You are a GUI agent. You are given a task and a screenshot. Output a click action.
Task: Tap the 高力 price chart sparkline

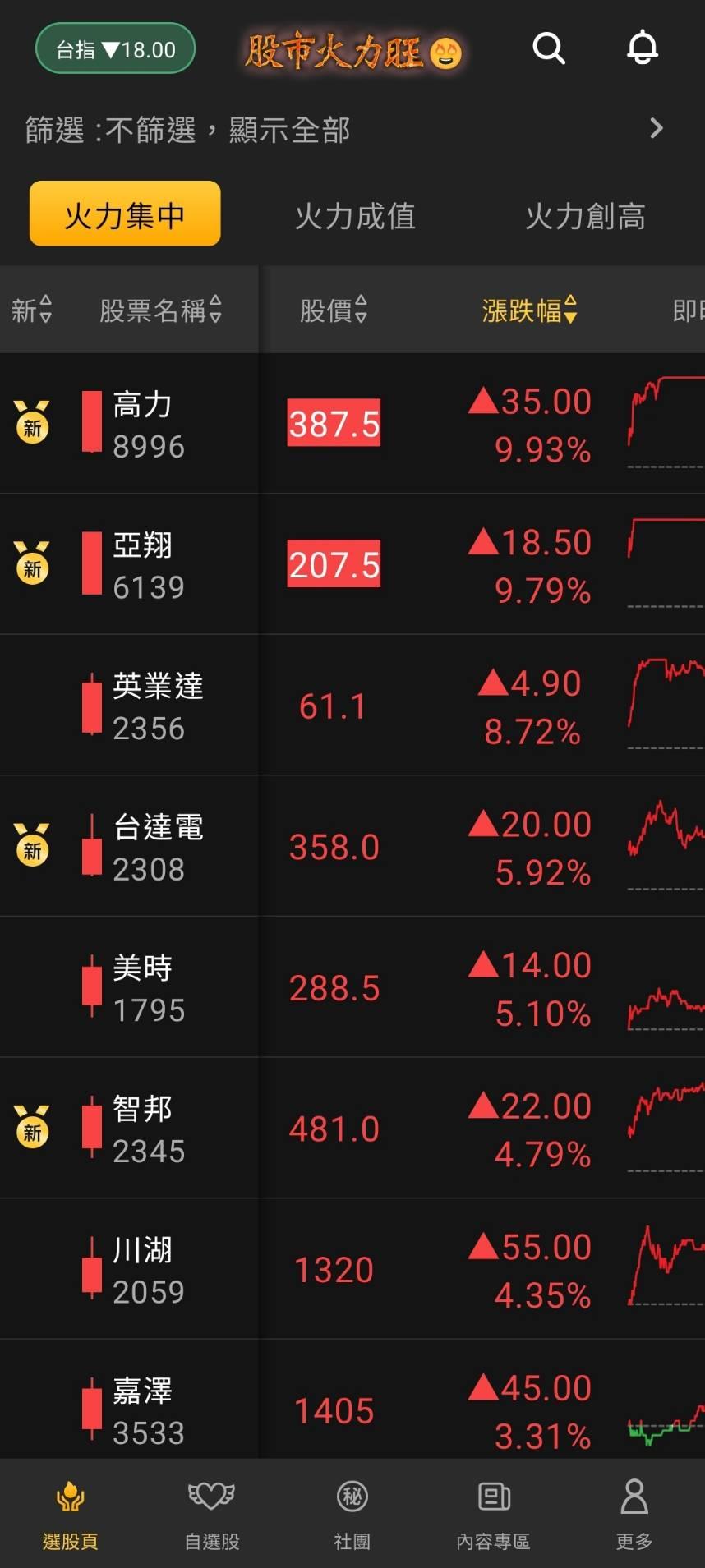tap(664, 424)
